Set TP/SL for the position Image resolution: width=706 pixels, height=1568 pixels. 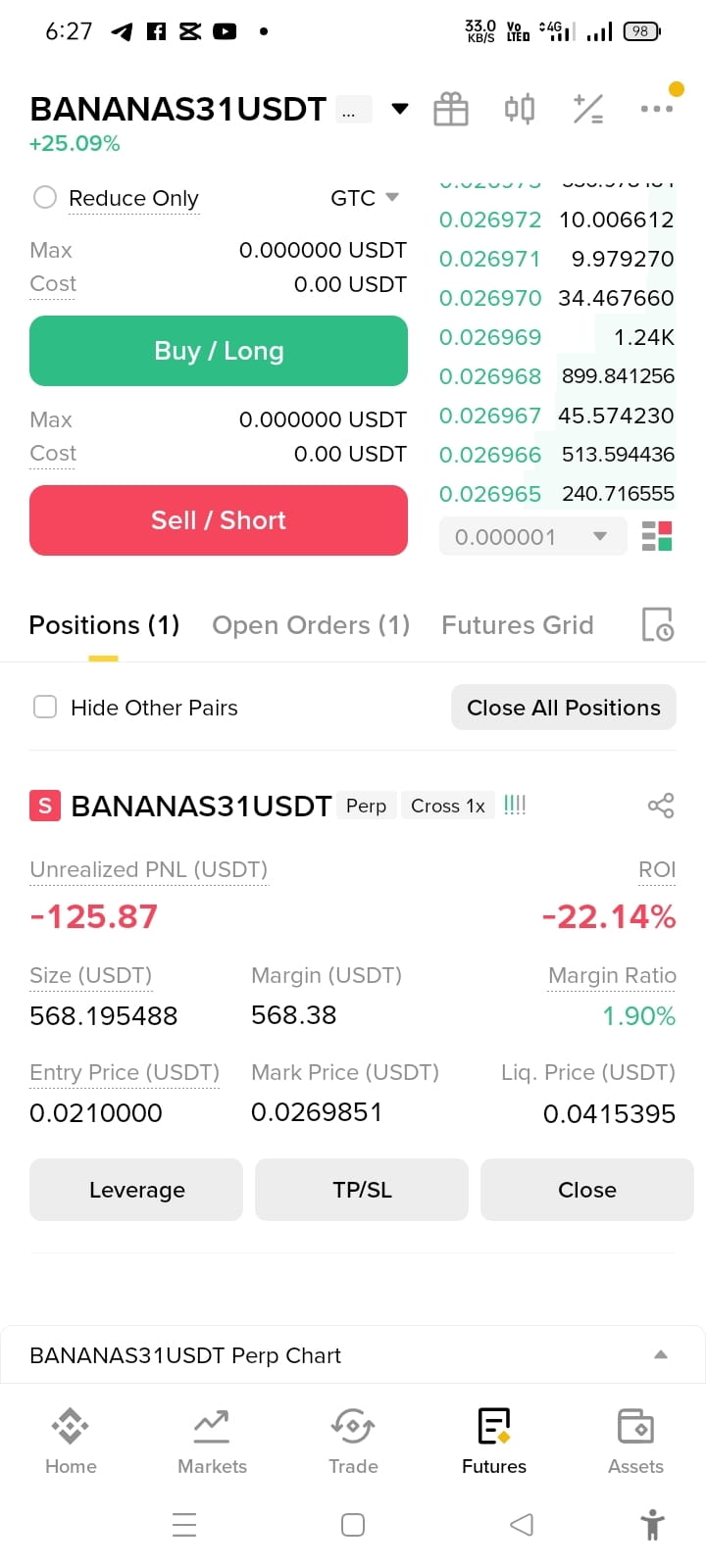tap(362, 1190)
